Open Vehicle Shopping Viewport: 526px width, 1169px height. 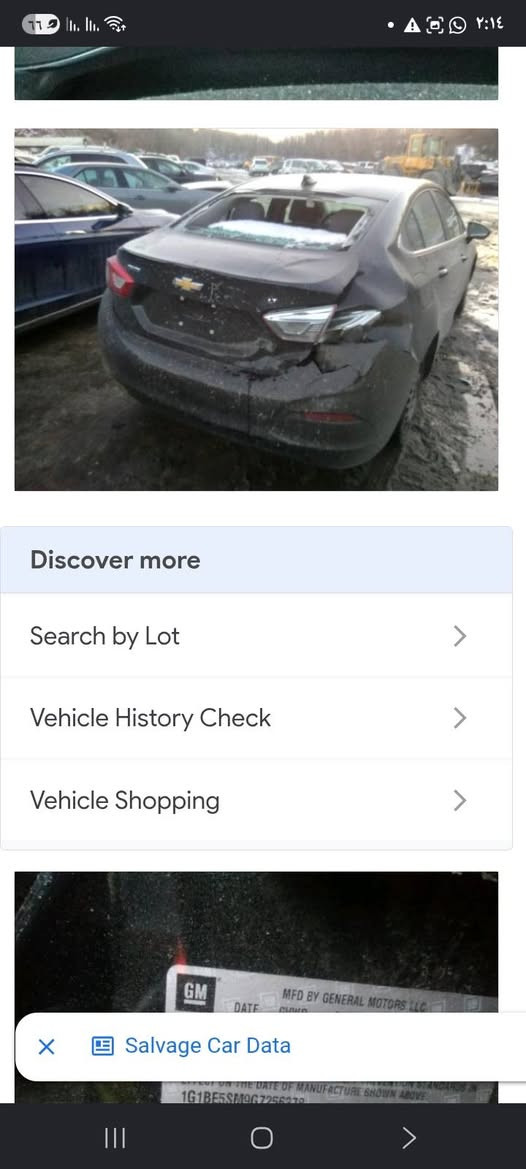[x=256, y=801]
